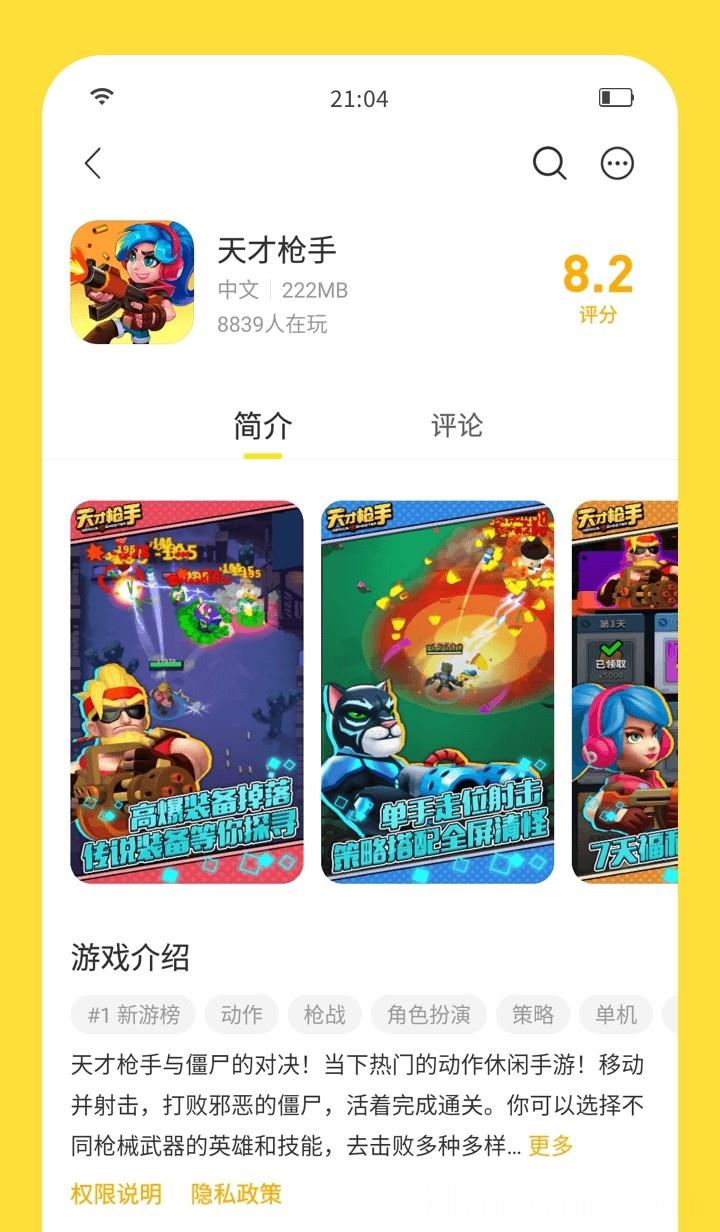Select the 简介 tab
The width and height of the screenshot is (720, 1232).
pos(262,425)
